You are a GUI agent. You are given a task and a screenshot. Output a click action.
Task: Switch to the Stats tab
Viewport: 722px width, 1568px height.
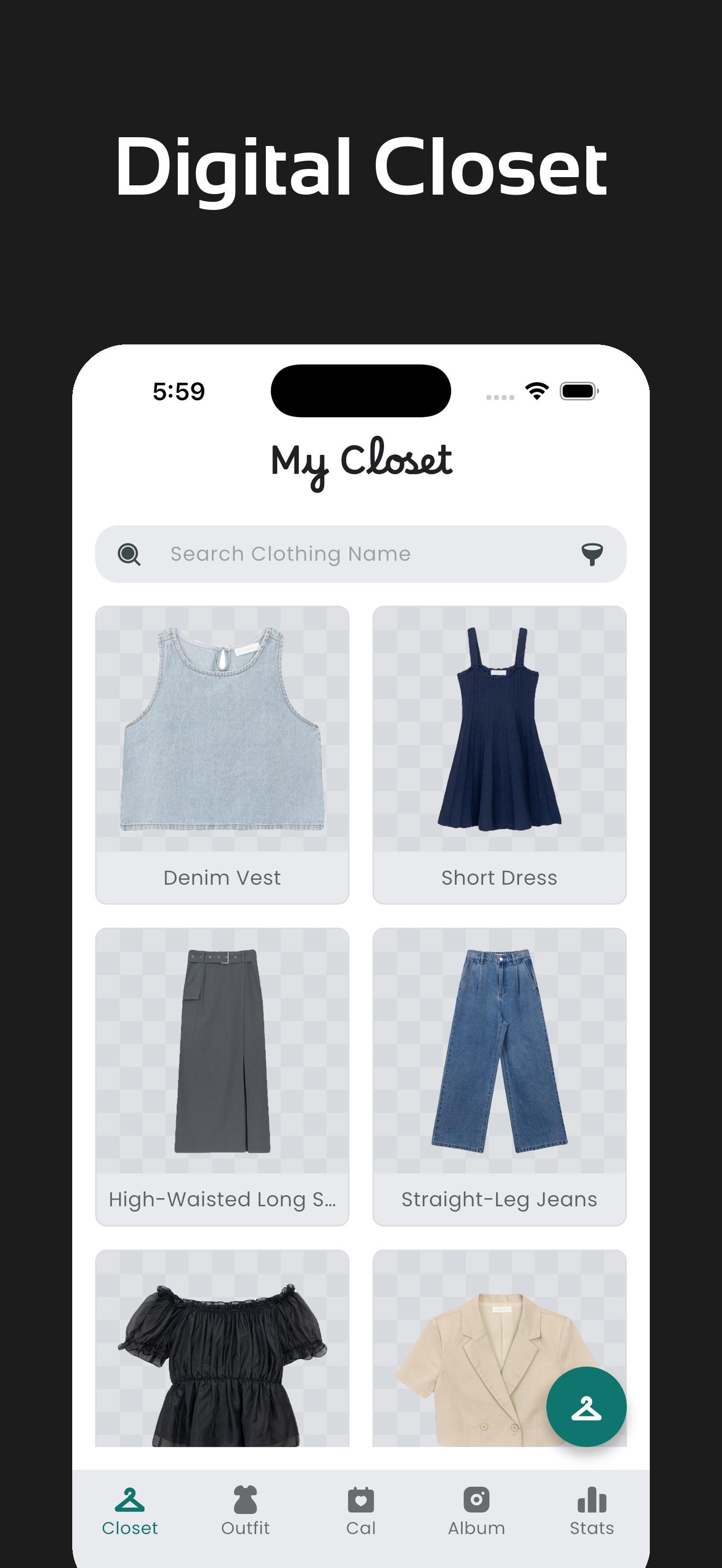coord(591,1503)
